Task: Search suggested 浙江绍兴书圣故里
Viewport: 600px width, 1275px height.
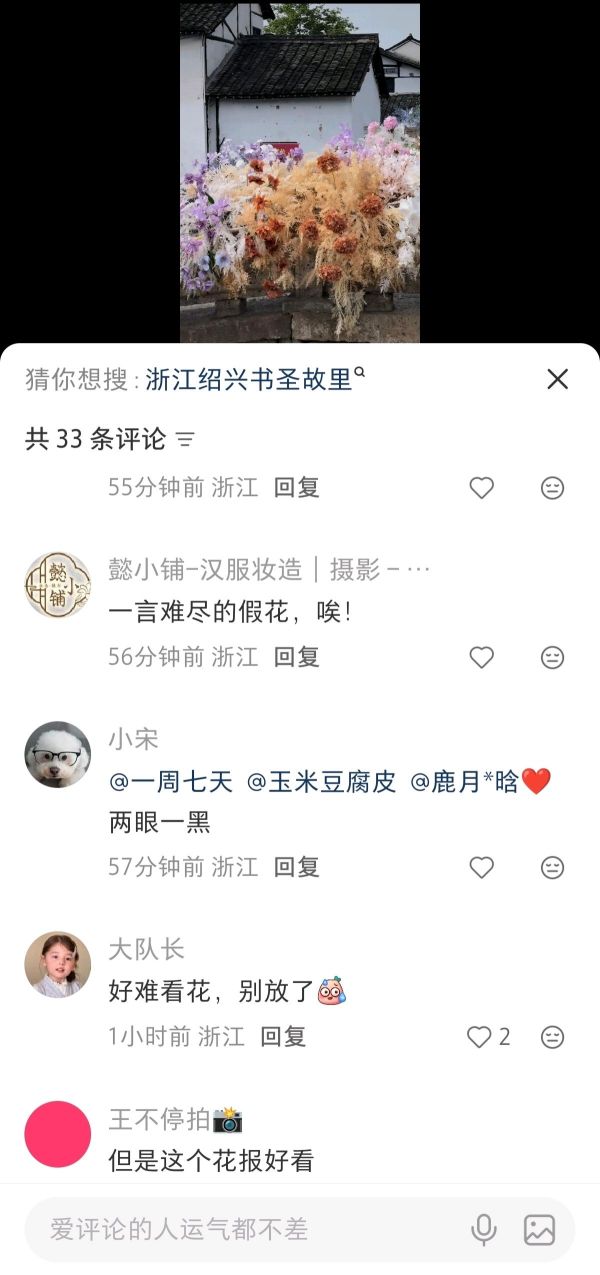Action: click(x=249, y=379)
